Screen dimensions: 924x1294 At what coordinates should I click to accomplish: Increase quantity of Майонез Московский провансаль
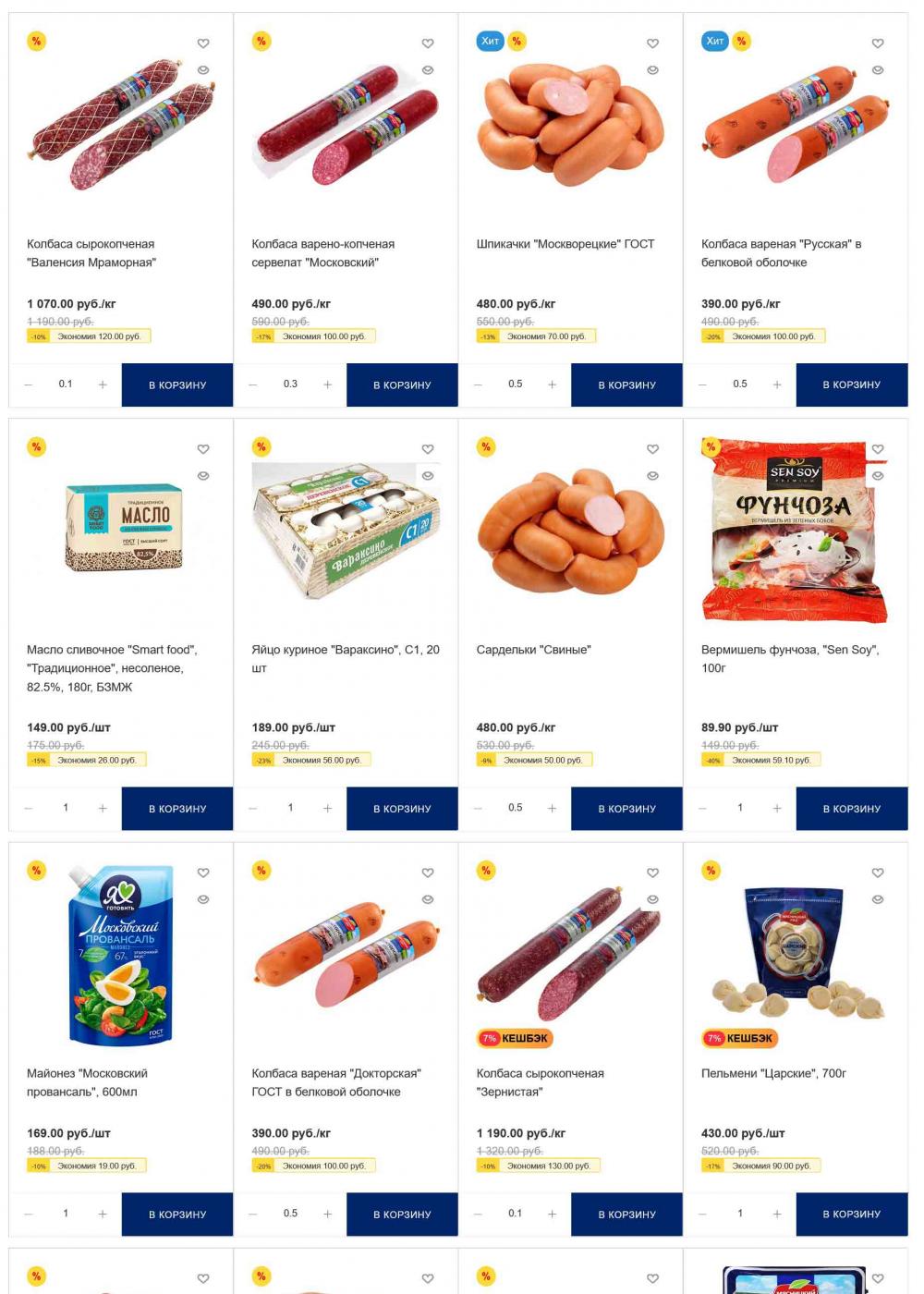pyautogui.click(x=103, y=1215)
